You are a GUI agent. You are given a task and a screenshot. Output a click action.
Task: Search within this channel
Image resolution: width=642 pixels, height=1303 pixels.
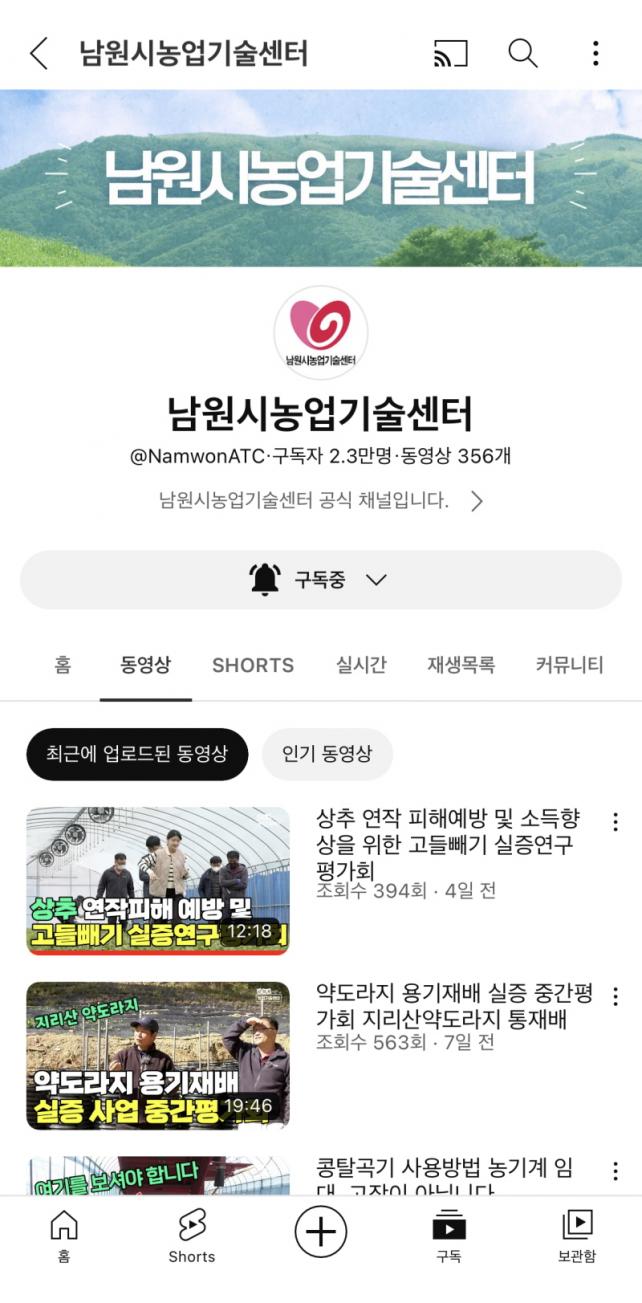coord(523,53)
